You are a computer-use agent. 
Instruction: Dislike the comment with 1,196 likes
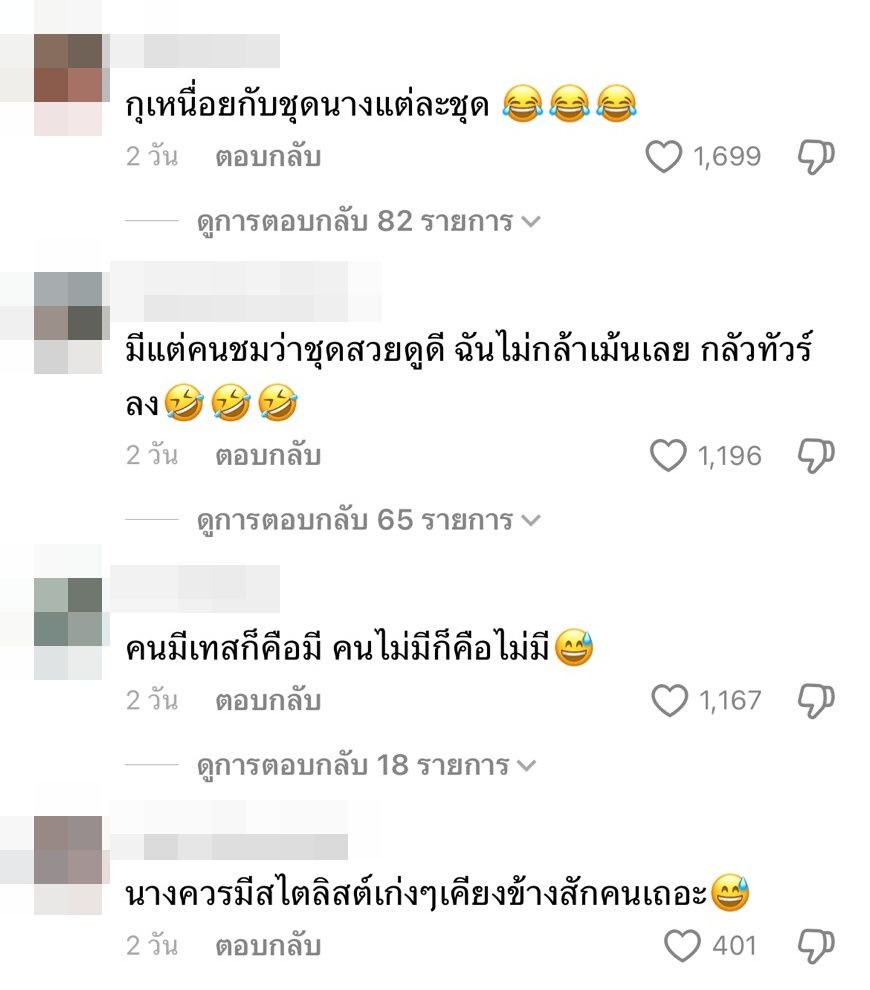tap(816, 456)
